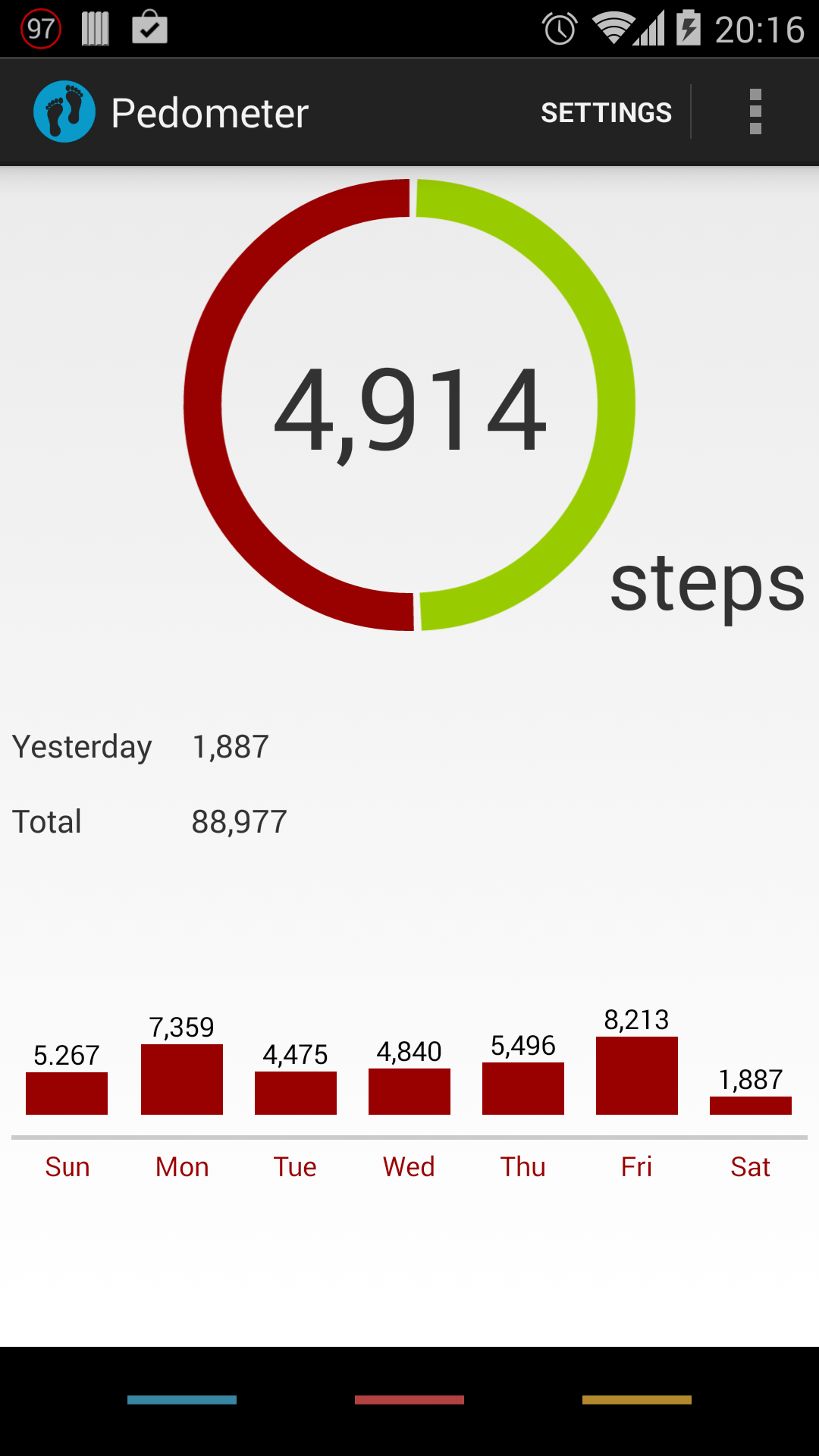Select the yellow indicator at screen bottom
Image resolution: width=819 pixels, height=1456 pixels.
(637, 1398)
